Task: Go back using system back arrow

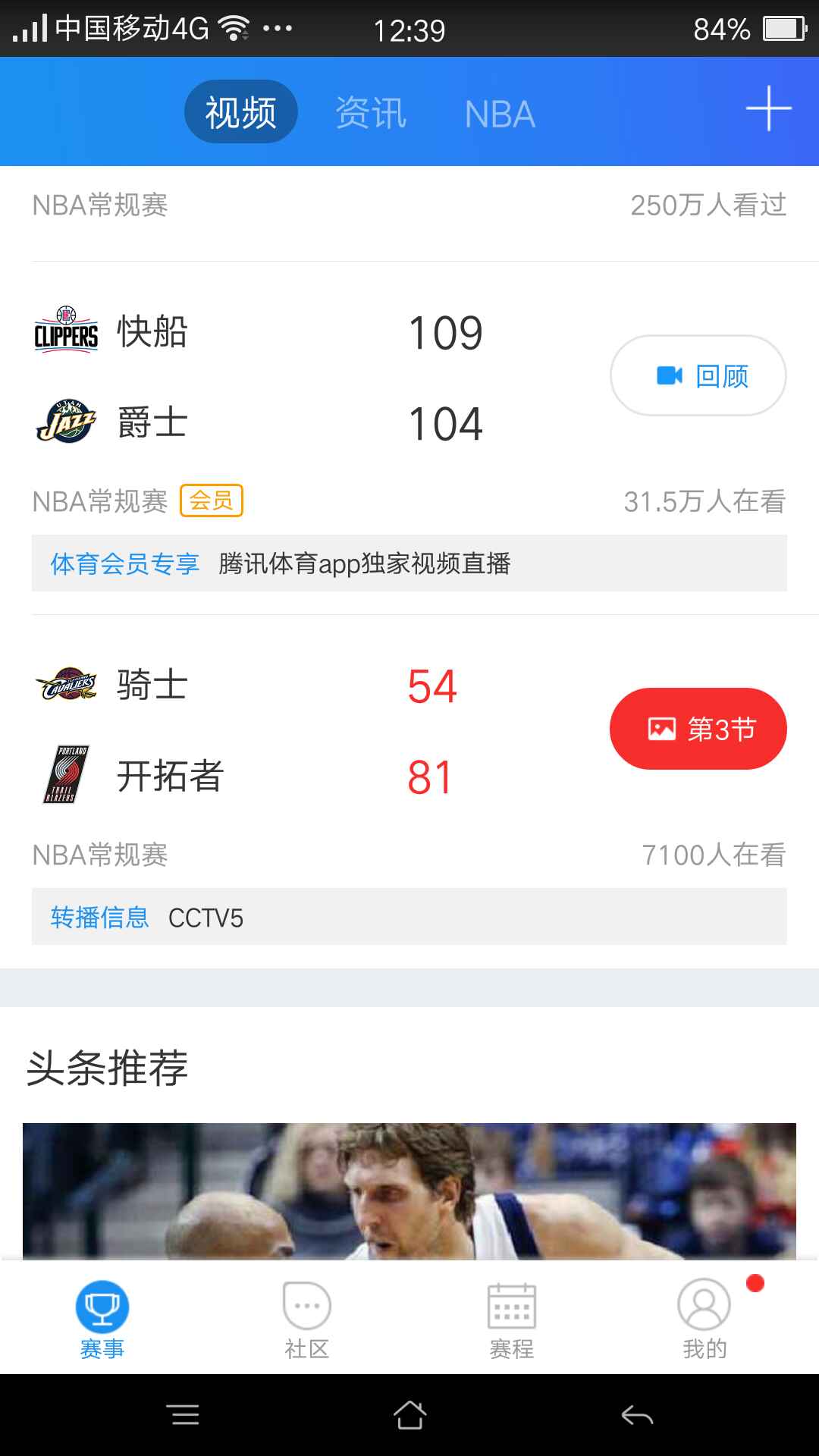Action: [x=637, y=1415]
